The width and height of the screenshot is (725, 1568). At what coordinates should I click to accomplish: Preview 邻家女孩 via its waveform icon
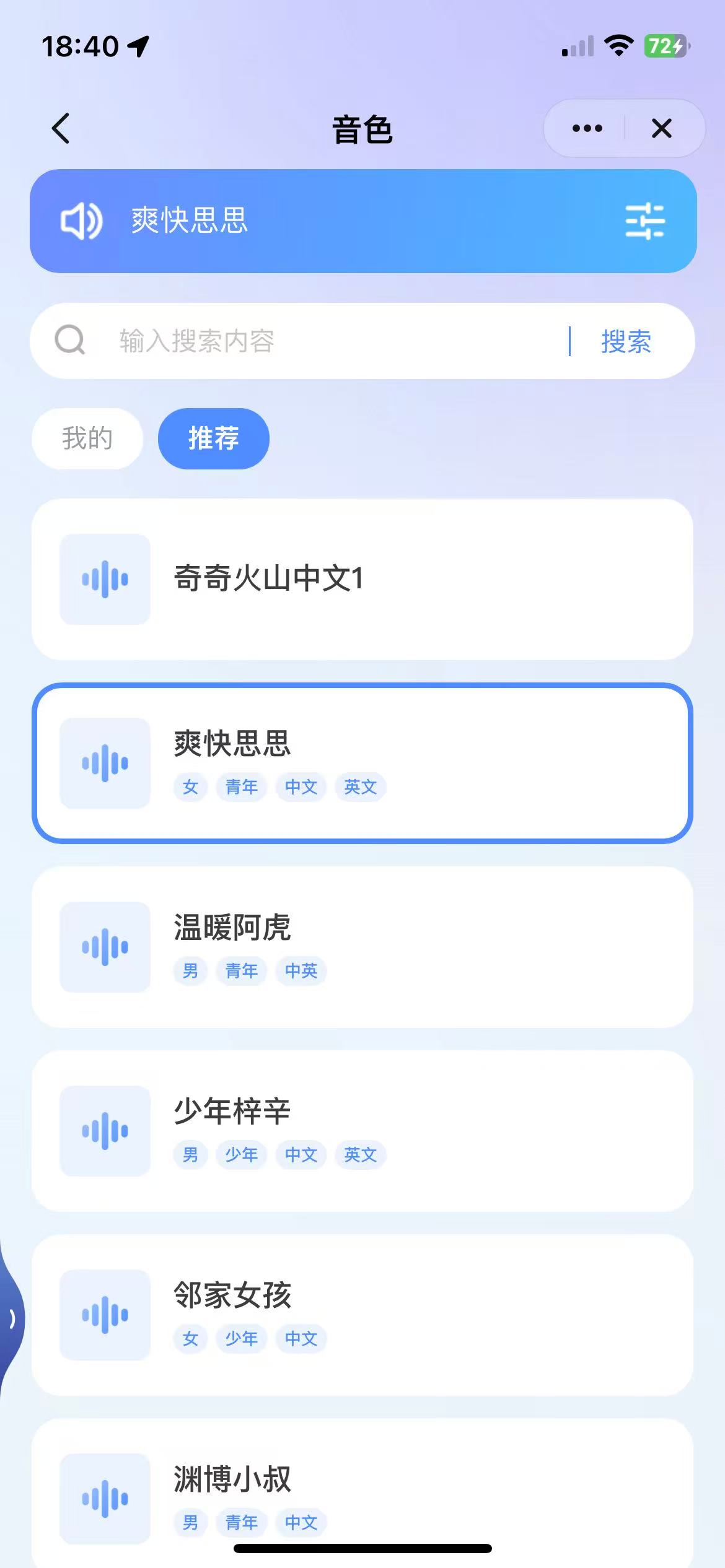pyautogui.click(x=105, y=1315)
